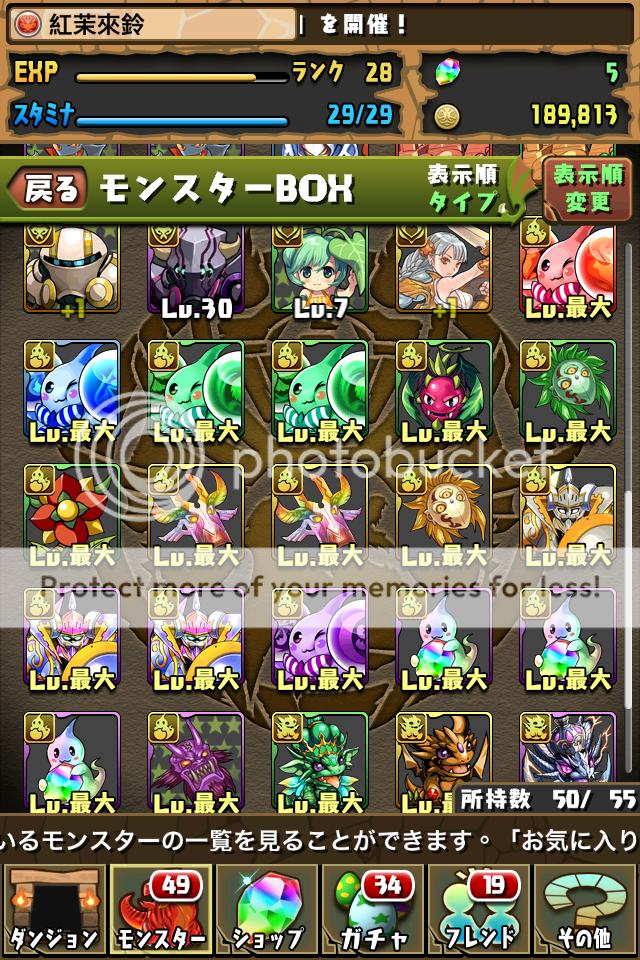Image resolution: width=640 pixels, height=960 pixels.
Task: Select the dark armored monster at Lv.30
Action: [196, 270]
